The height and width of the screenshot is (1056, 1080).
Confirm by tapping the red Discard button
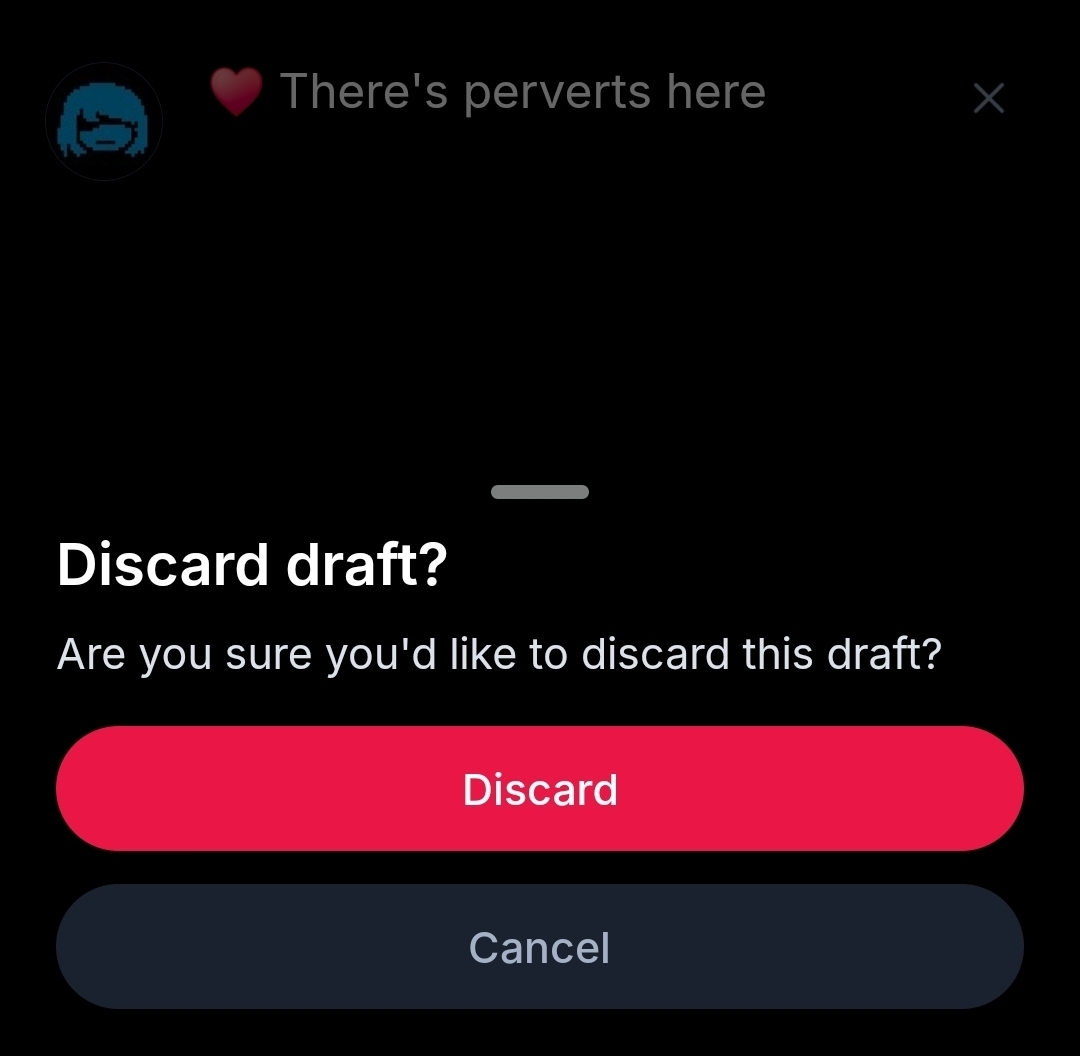click(540, 789)
